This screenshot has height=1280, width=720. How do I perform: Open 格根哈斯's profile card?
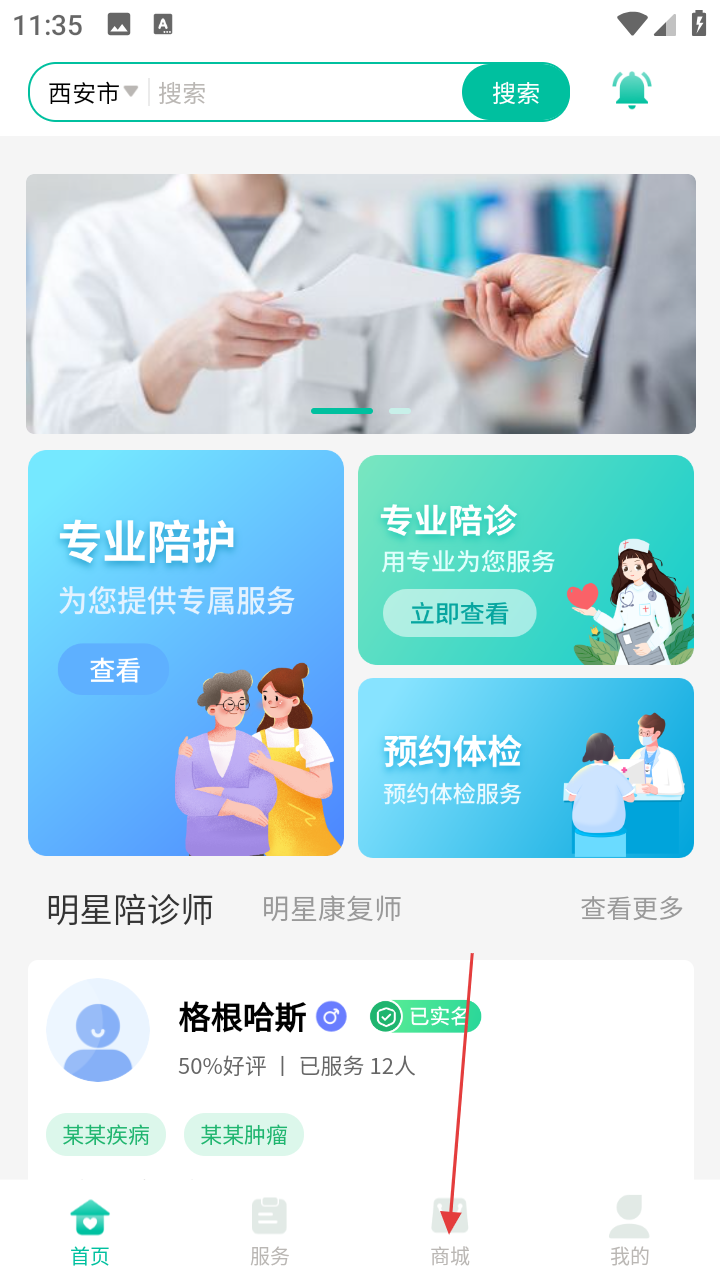click(x=360, y=1060)
